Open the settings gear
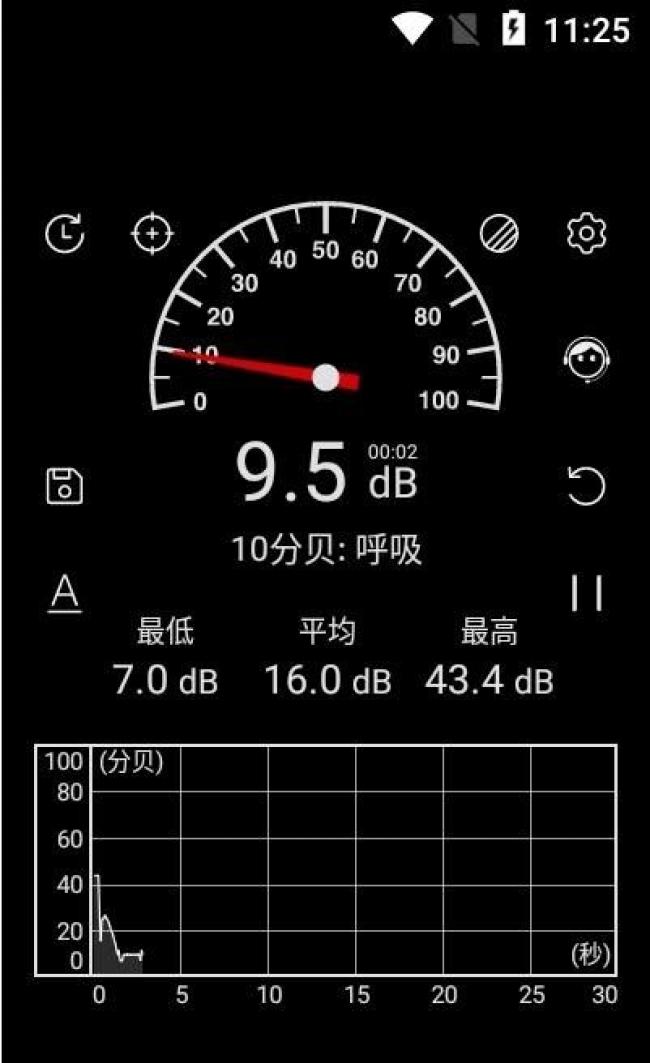The width and height of the screenshot is (650, 1063). coord(586,234)
